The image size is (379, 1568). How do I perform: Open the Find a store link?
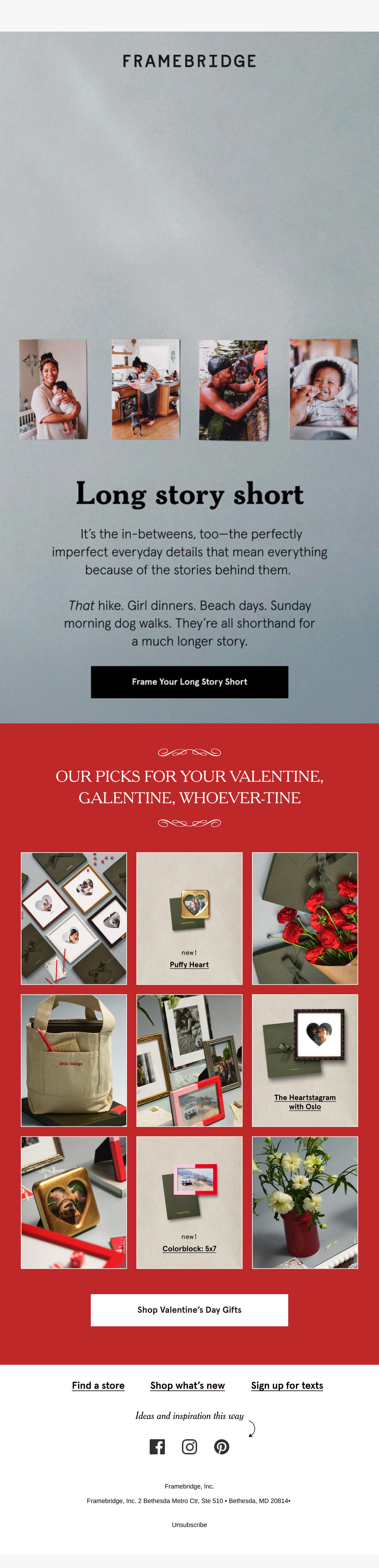tap(98, 1385)
